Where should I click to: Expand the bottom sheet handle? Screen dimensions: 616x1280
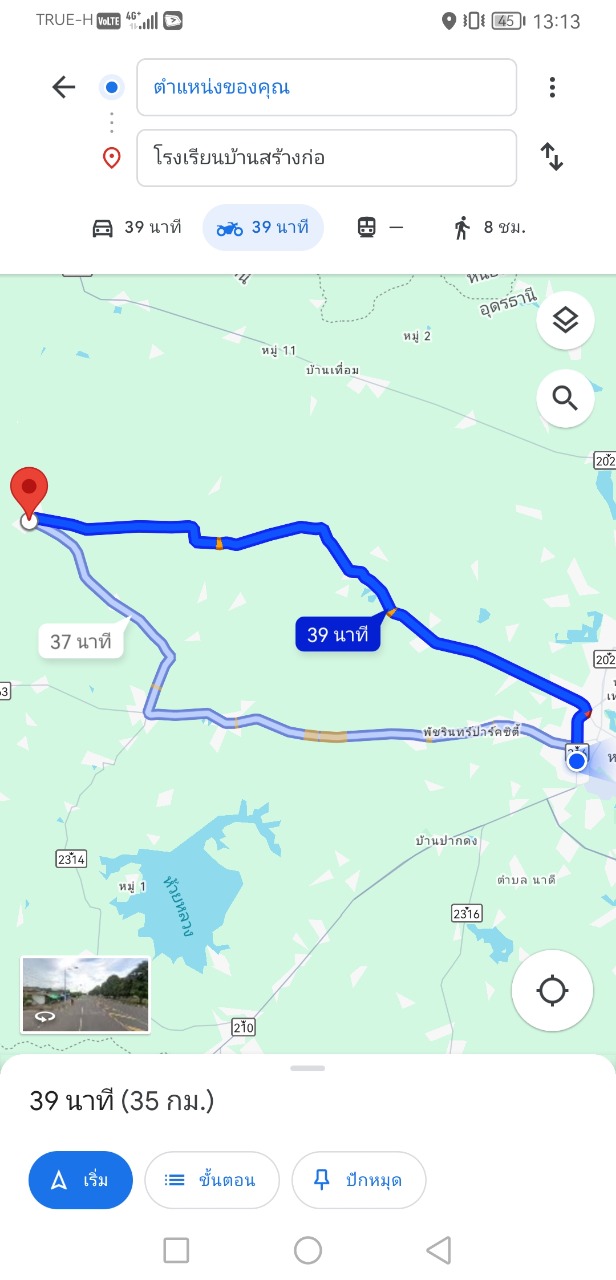point(308,1068)
